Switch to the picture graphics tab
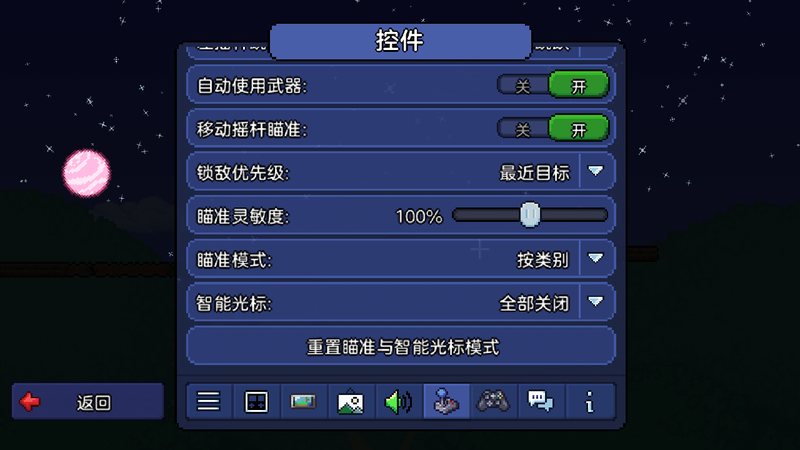Viewport: 800px width, 450px height. pos(350,402)
